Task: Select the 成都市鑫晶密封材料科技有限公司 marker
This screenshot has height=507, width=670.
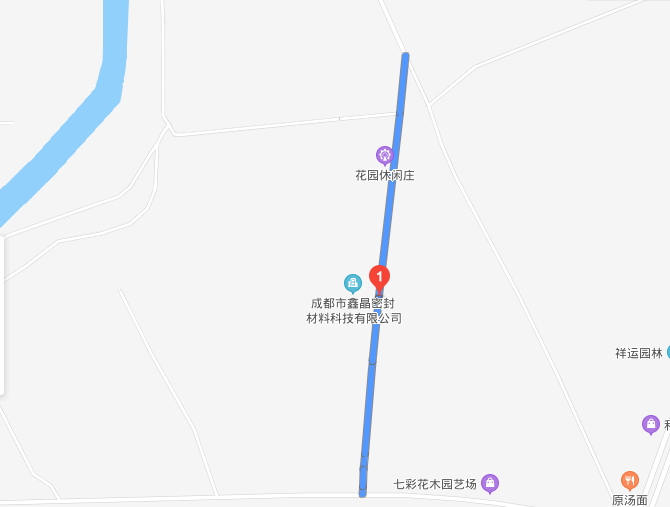Action: click(x=352, y=283)
